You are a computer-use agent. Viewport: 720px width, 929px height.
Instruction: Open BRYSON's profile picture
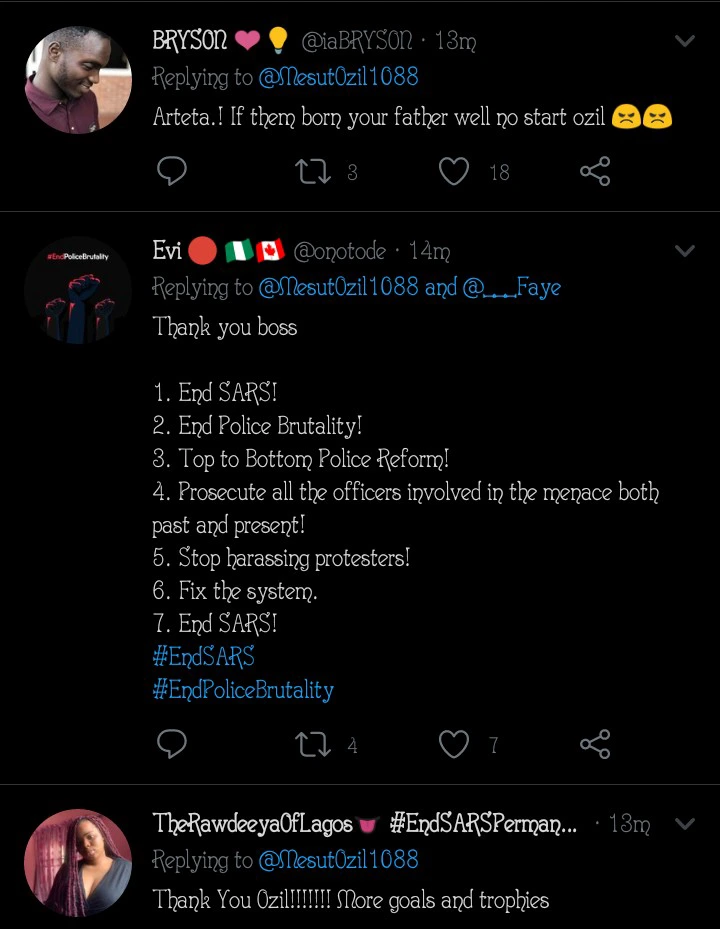[77, 81]
